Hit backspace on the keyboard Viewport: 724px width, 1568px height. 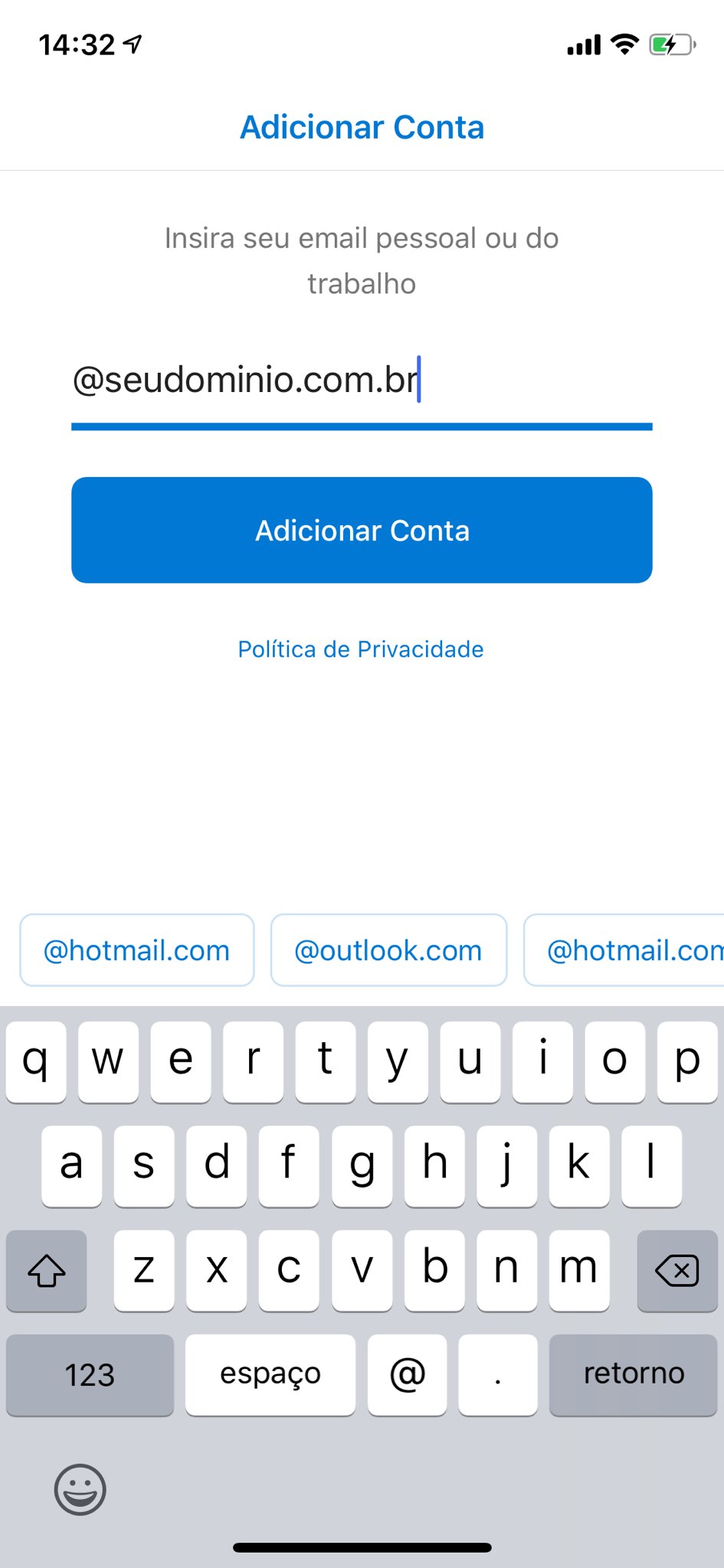click(676, 1271)
